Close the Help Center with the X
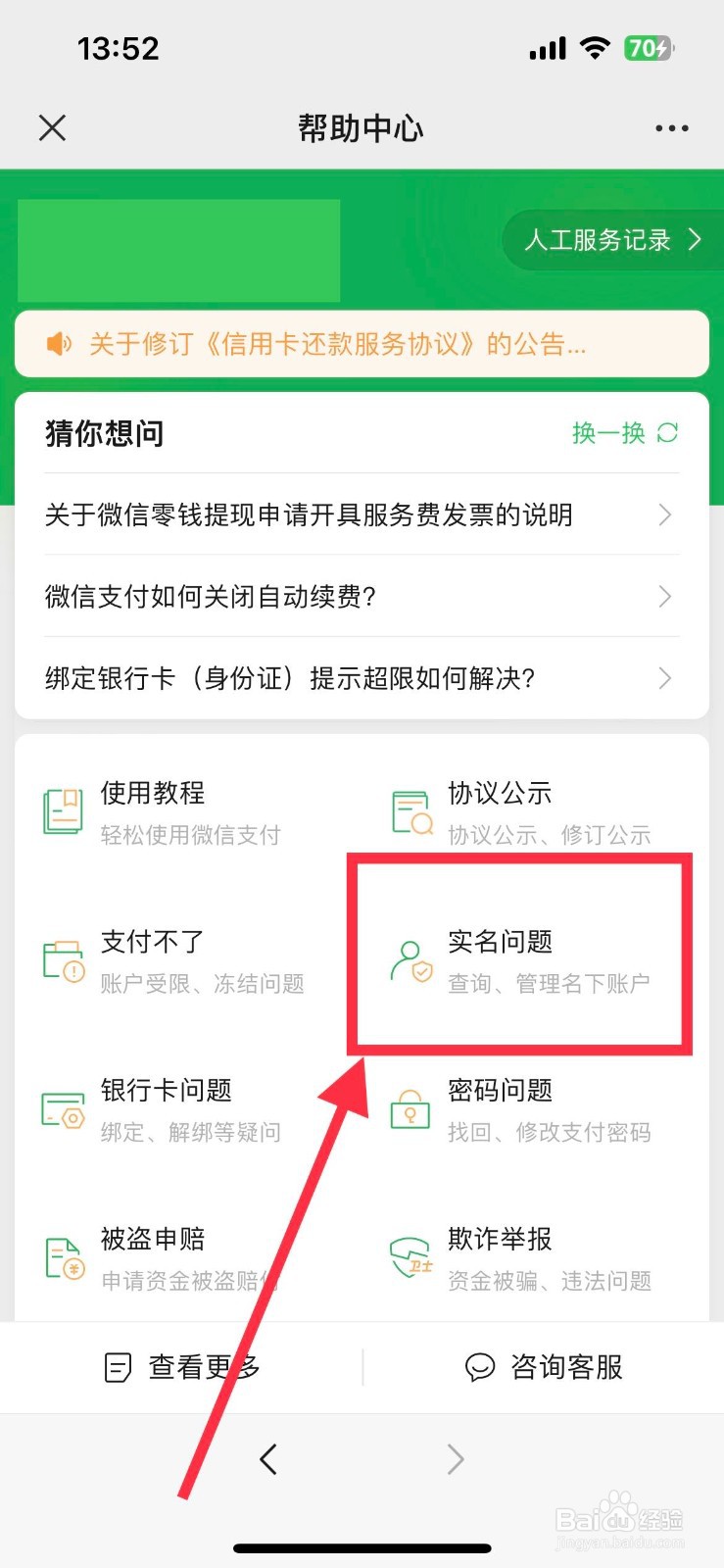This screenshot has width=724, height=1568. pyautogui.click(x=52, y=127)
